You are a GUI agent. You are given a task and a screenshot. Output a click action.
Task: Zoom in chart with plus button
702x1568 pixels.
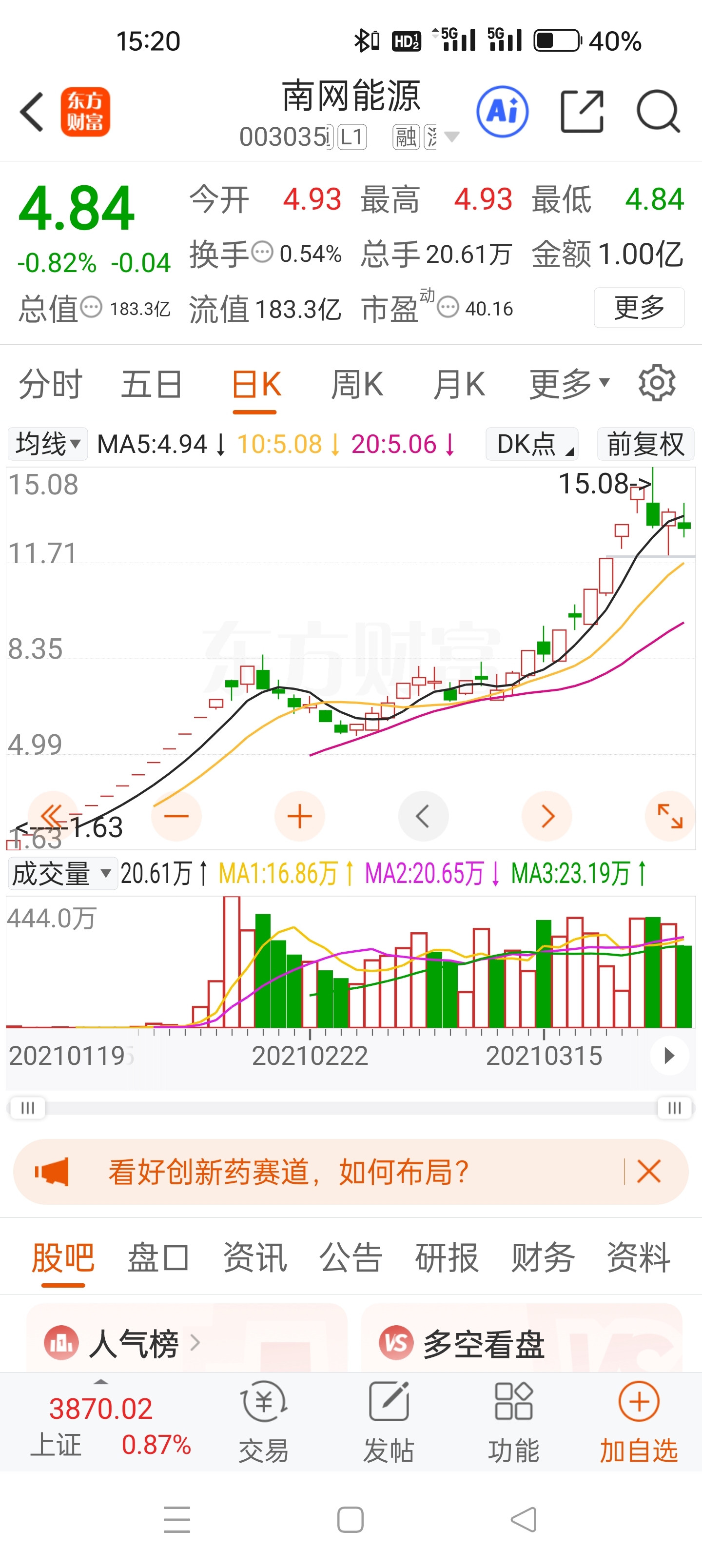299,816
